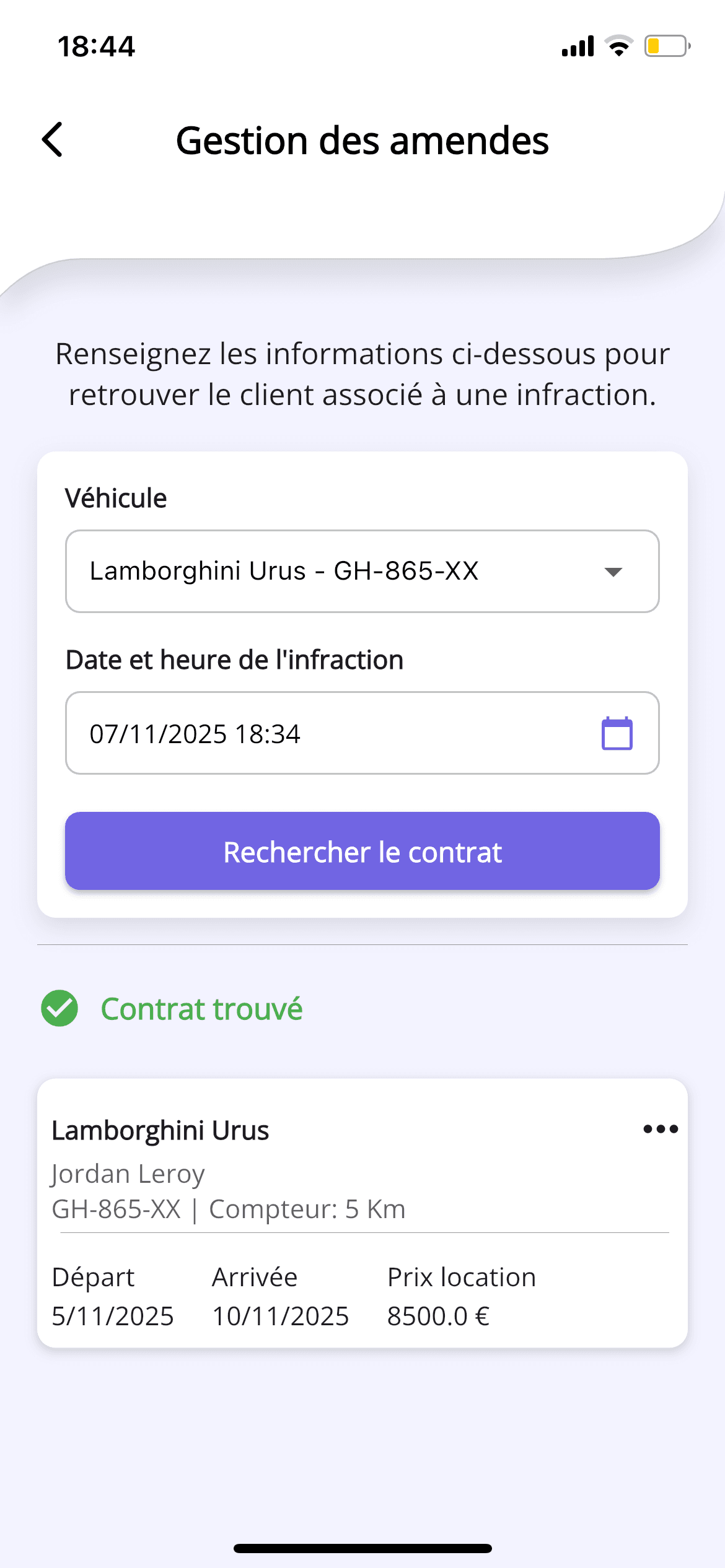This screenshot has height=1568, width=725.
Task: Expand the Véhicule dropdown
Action: (362, 571)
